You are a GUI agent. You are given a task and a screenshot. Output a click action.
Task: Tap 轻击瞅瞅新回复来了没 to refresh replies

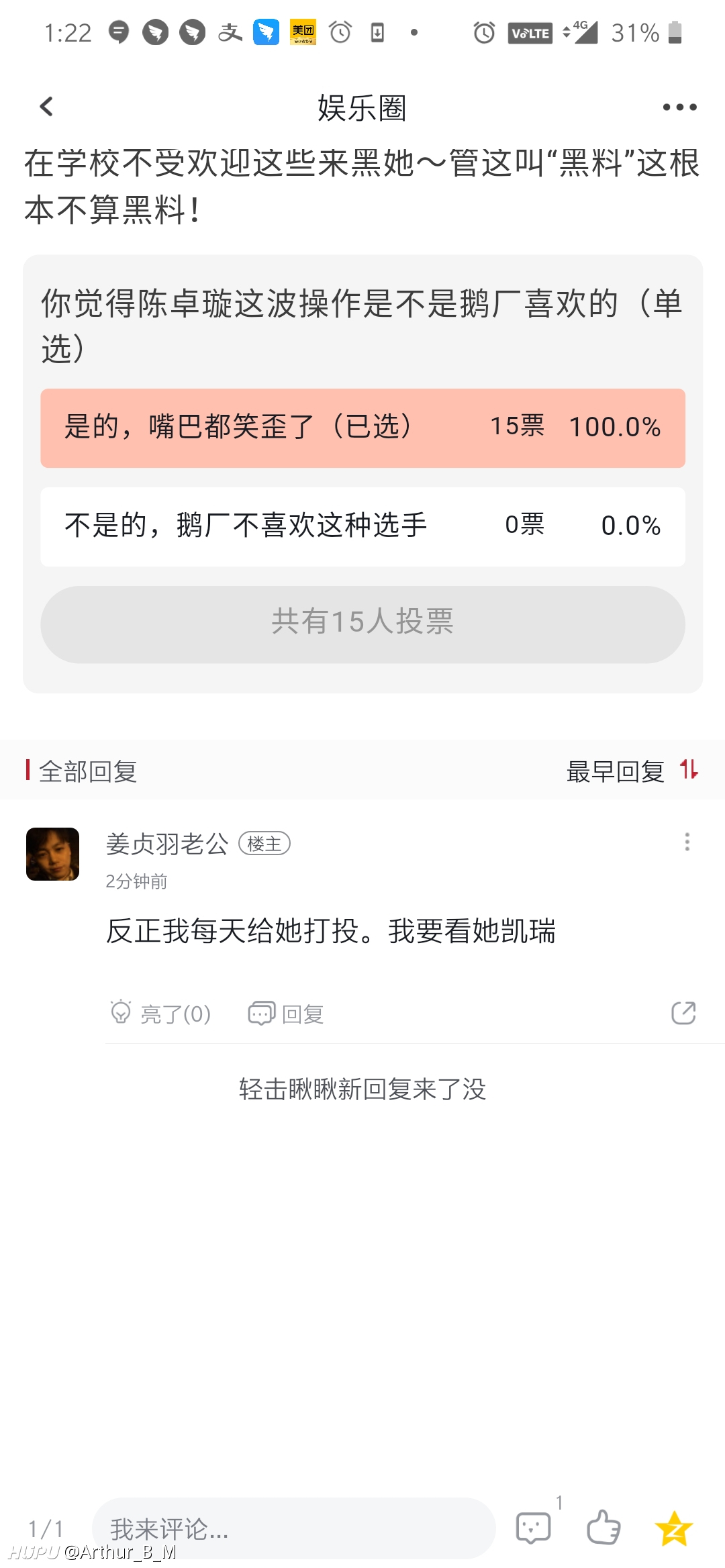[362, 1089]
